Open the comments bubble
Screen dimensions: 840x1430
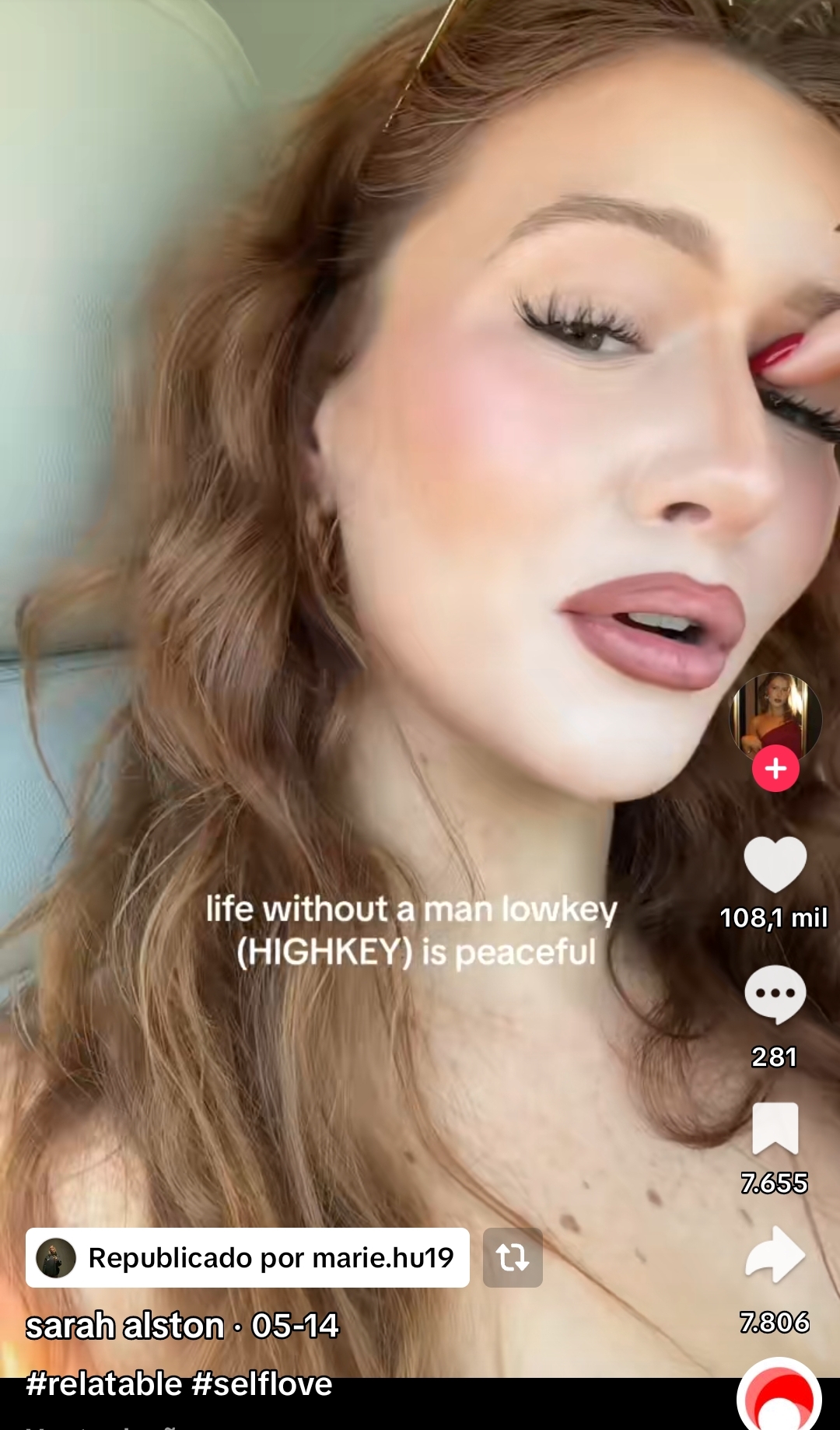775,994
